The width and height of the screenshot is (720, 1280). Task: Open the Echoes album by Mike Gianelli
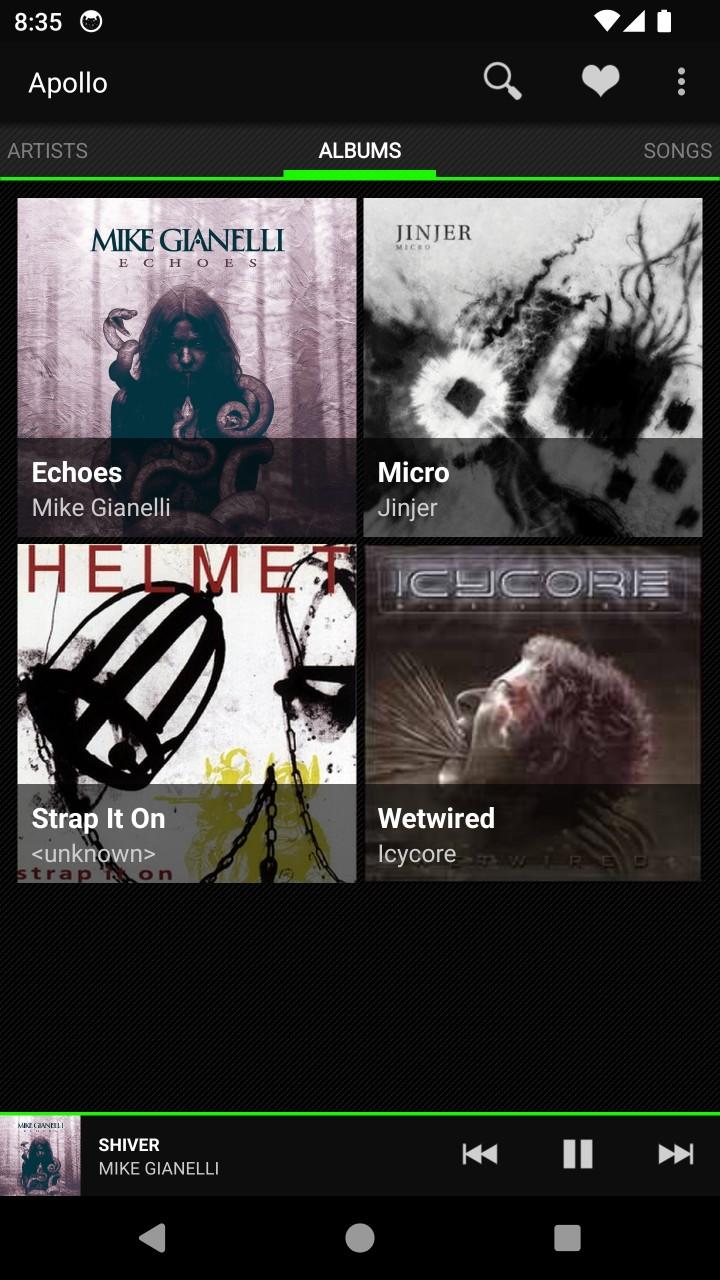(187, 367)
